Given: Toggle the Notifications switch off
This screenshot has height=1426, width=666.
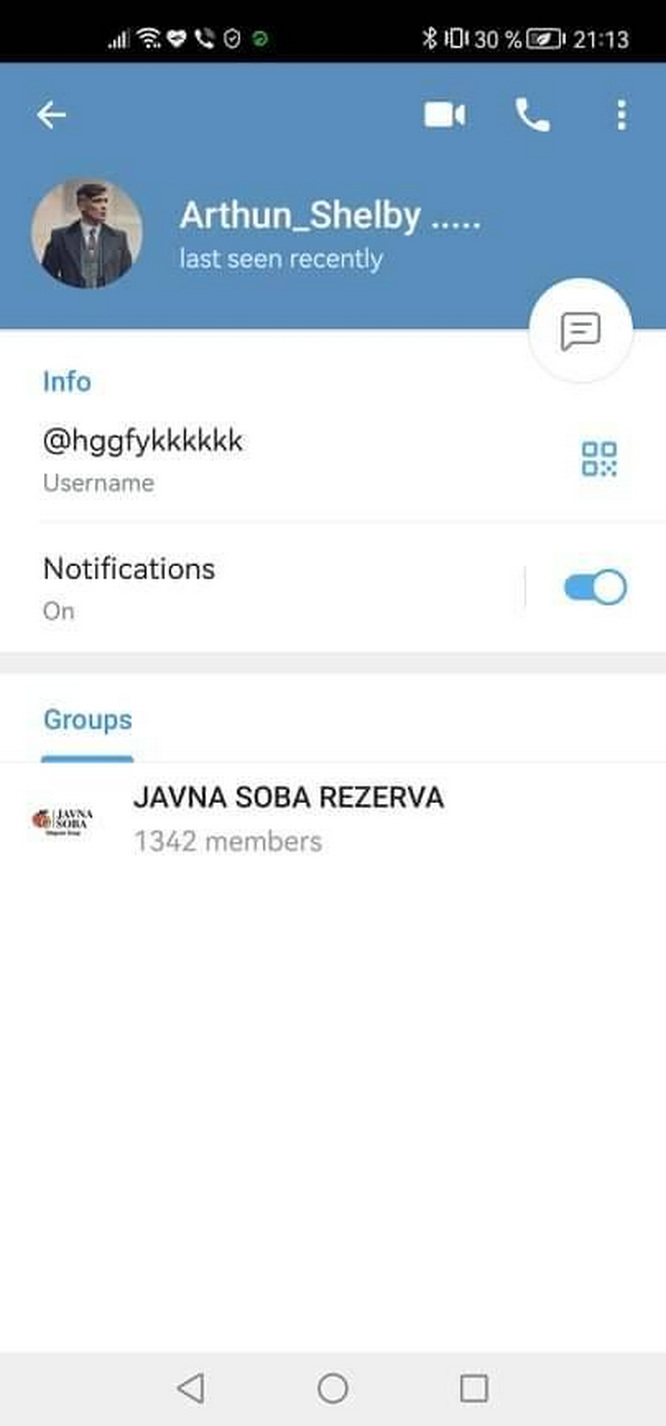Looking at the screenshot, I should [x=595, y=587].
